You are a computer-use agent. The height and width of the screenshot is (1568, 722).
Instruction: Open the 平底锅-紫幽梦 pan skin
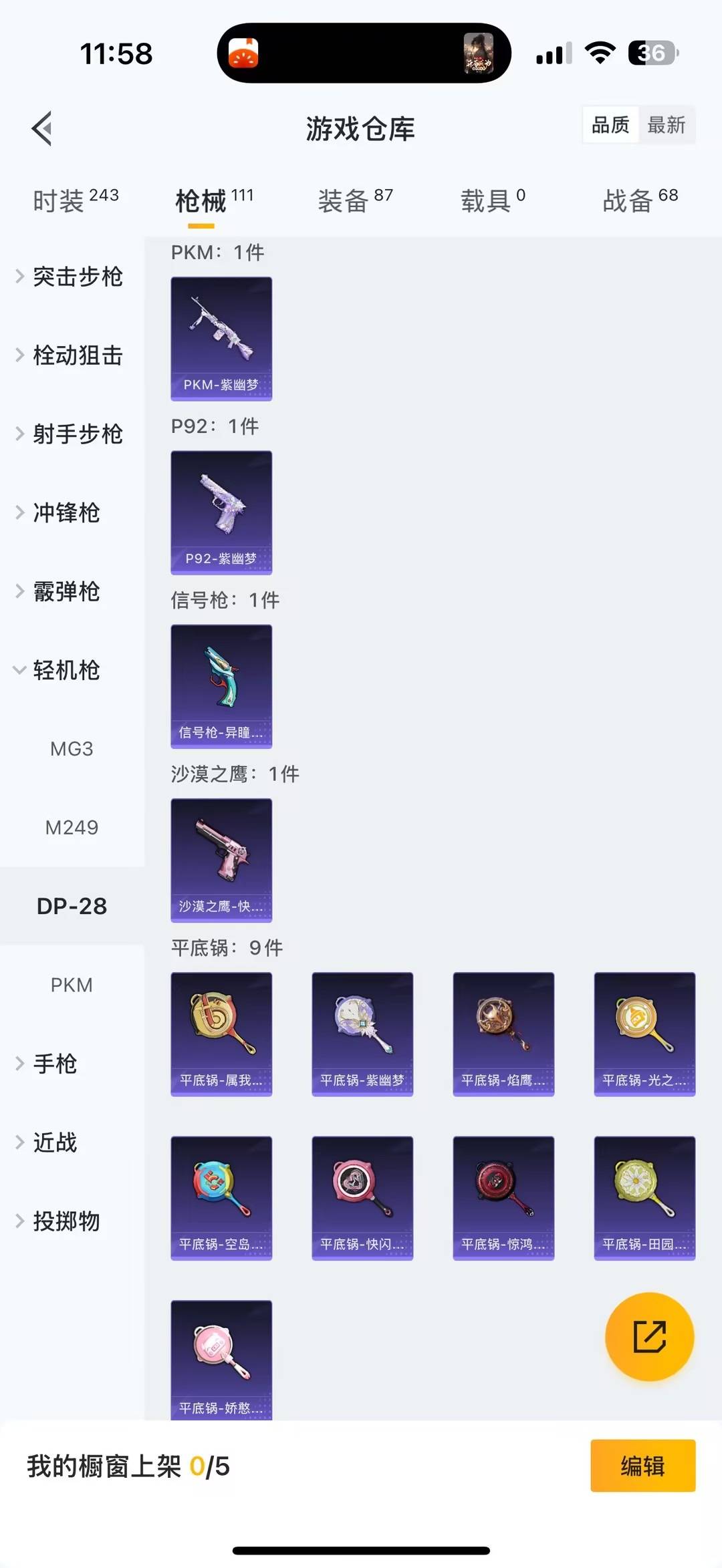coord(362,1034)
